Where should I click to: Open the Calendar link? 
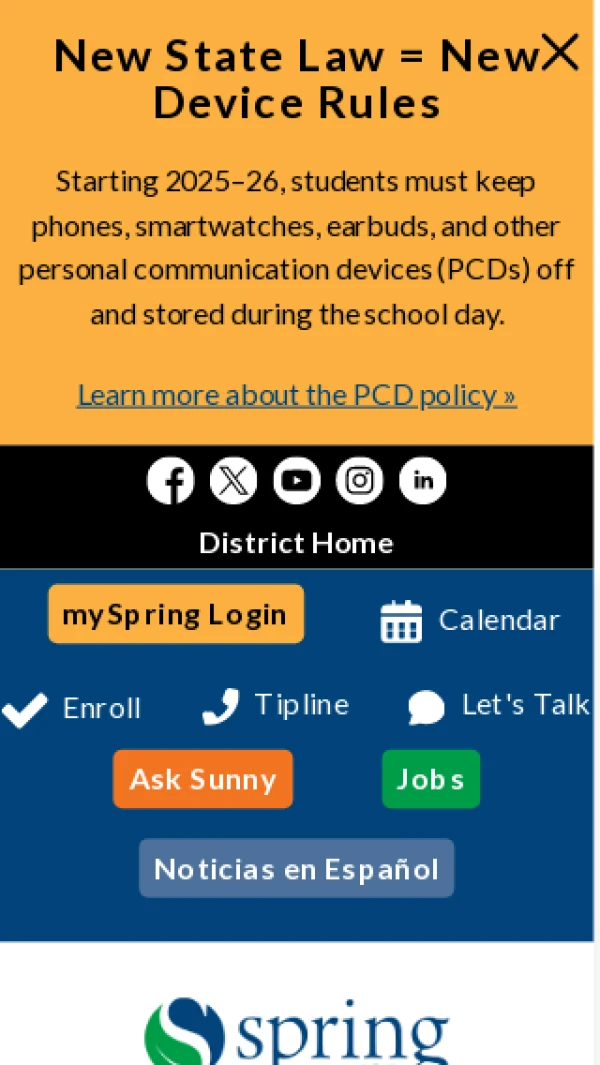(470, 620)
